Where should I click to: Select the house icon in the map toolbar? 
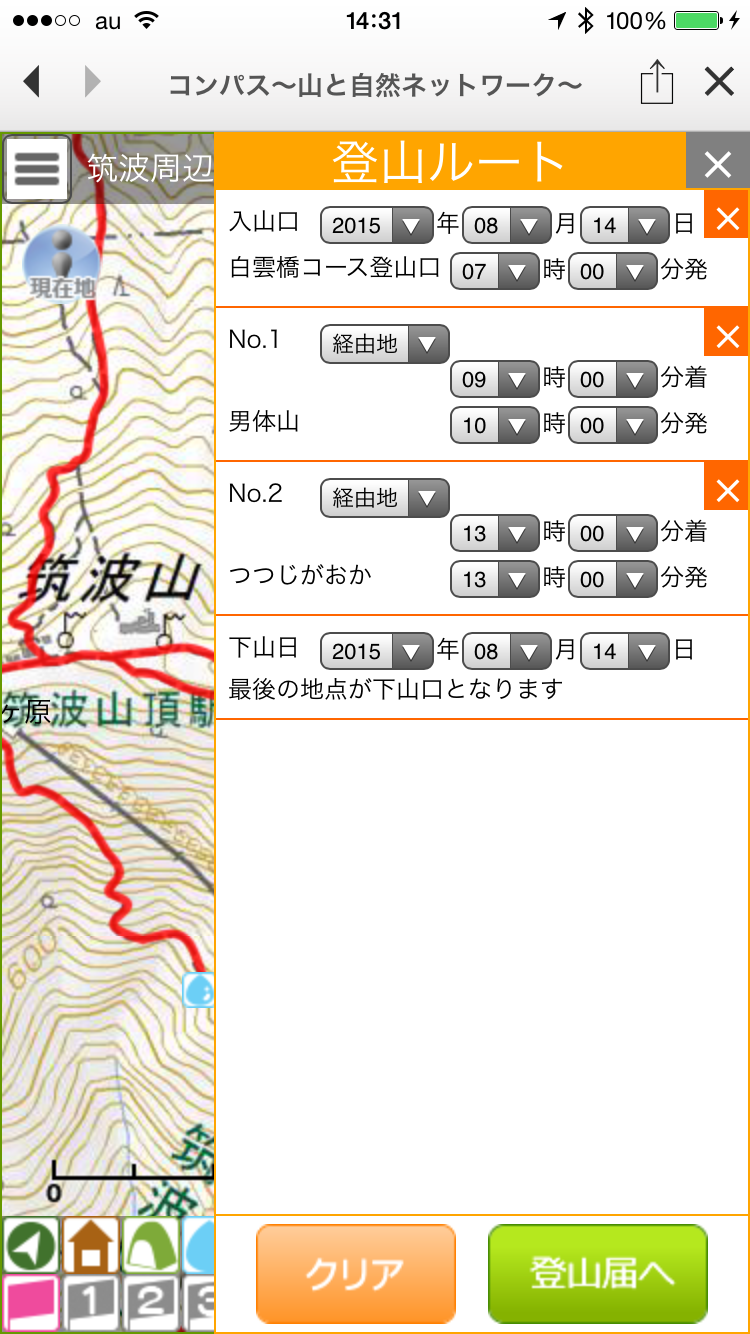click(90, 1244)
